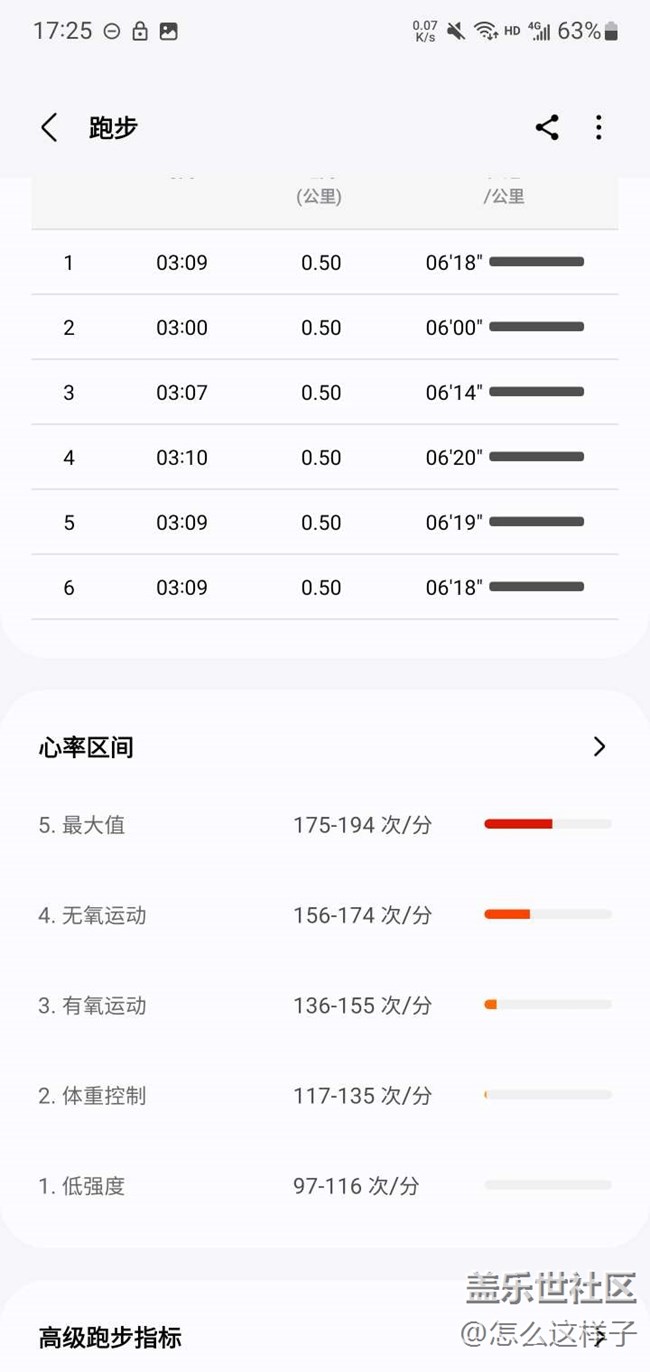This screenshot has height=1372, width=650.
Task: Open 心率区间 heart rate zone details
Action: click(x=599, y=747)
